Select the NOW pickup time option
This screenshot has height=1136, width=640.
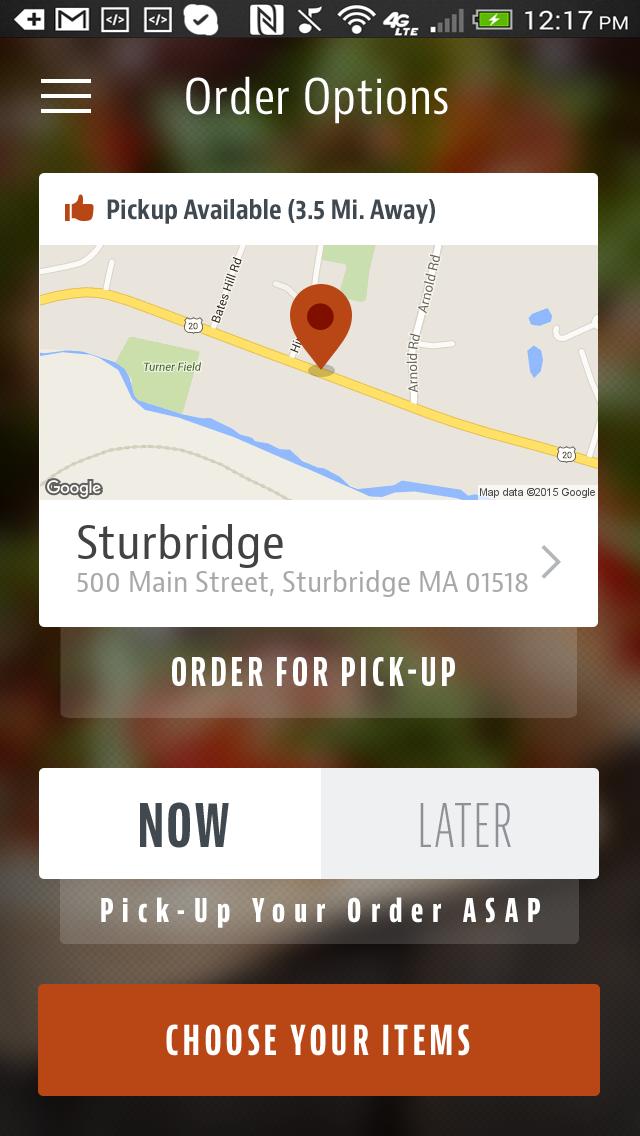pyautogui.click(x=182, y=824)
